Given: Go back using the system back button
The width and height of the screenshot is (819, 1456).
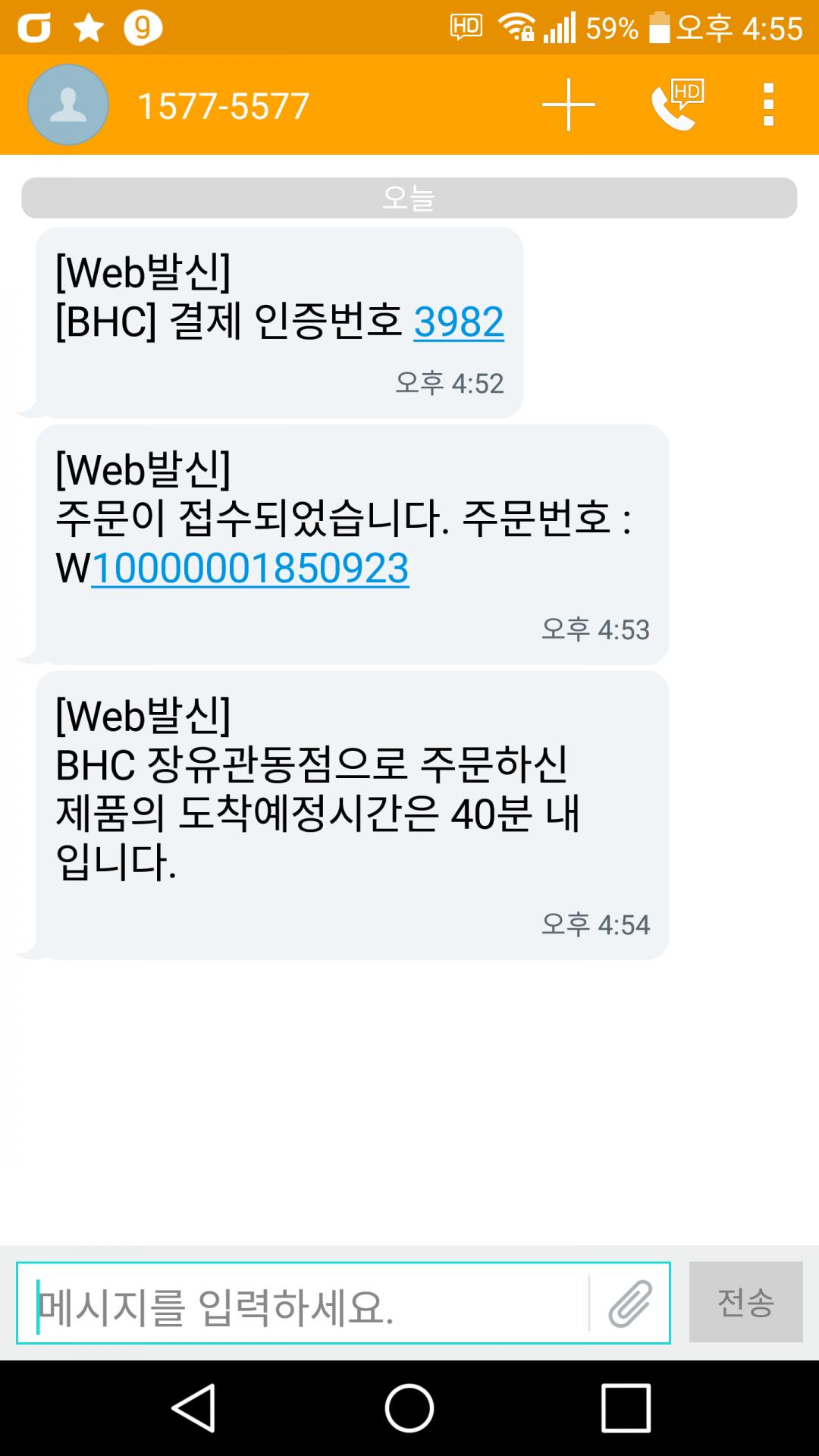Looking at the screenshot, I should [x=194, y=1408].
